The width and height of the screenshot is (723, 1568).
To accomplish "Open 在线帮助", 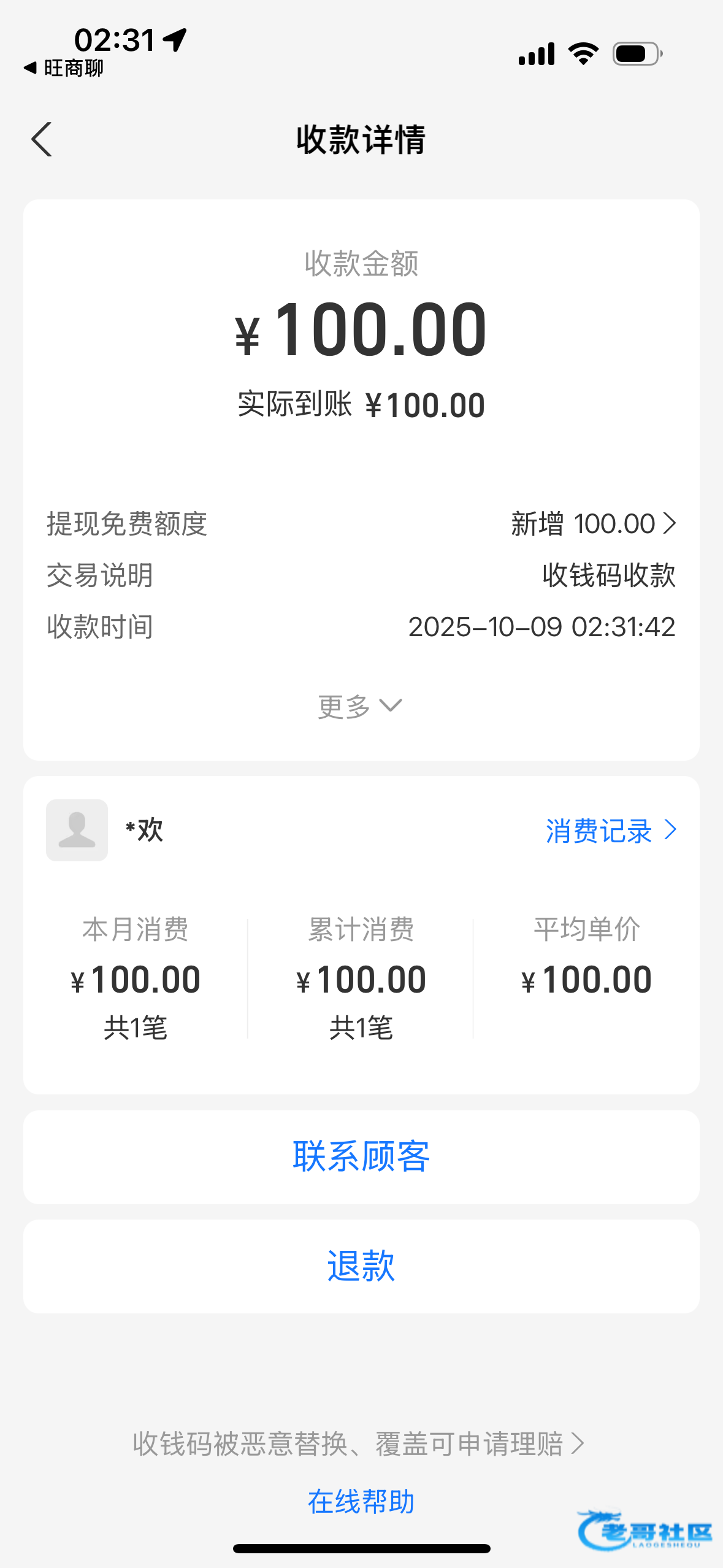I will click(x=361, y=1502).
